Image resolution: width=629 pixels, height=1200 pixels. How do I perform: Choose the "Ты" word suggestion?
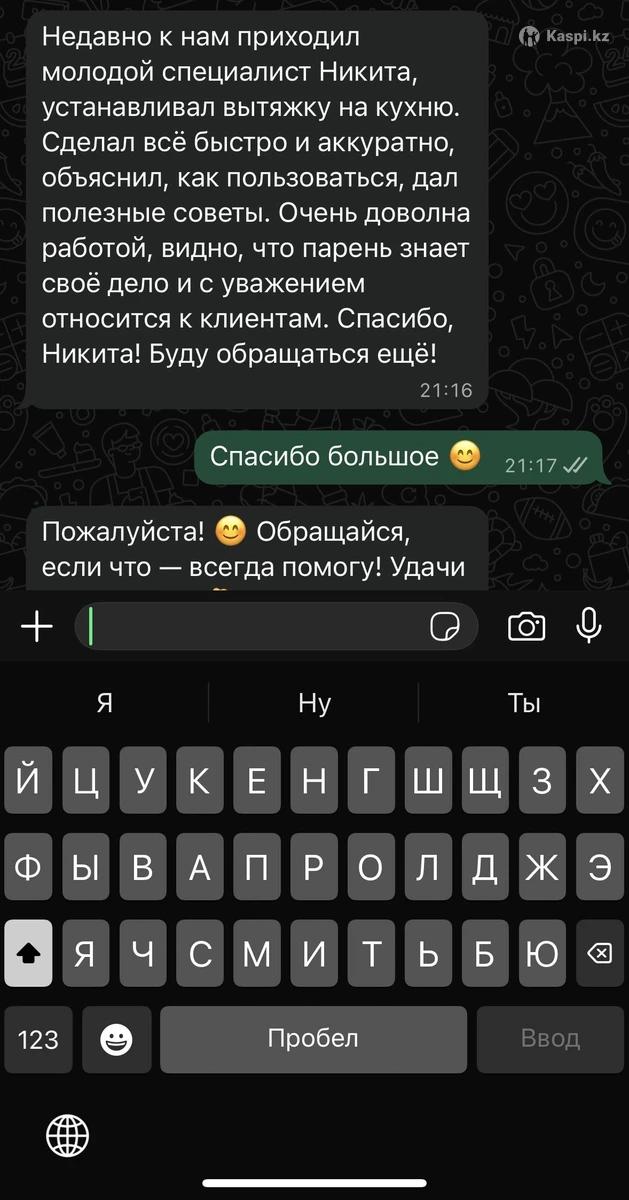[524, 703]
